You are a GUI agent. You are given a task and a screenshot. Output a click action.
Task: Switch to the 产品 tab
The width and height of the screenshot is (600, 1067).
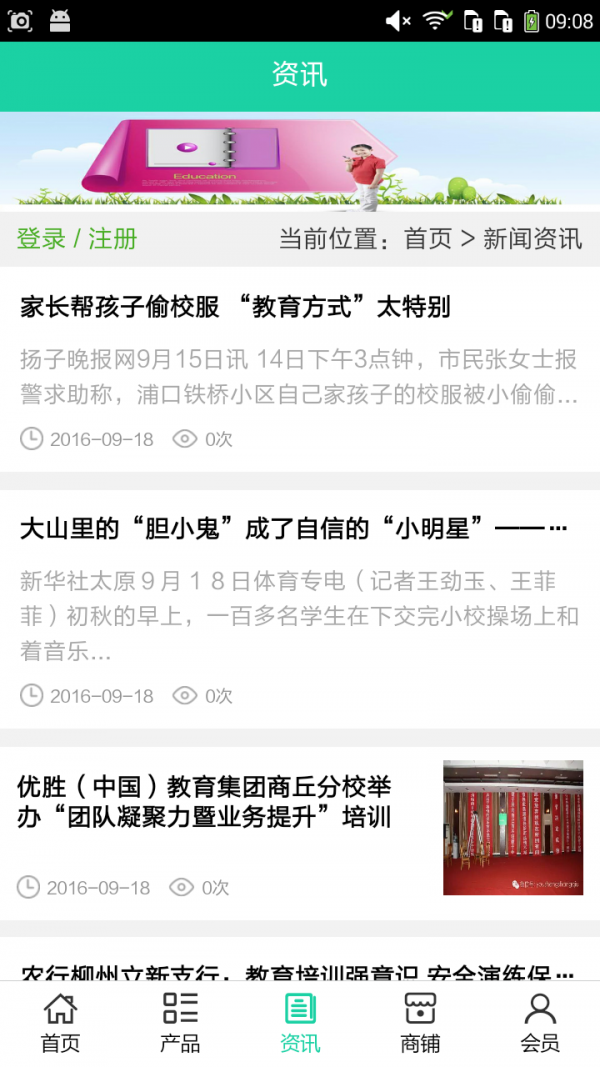pyautogui.click(x=180, y=1023)
